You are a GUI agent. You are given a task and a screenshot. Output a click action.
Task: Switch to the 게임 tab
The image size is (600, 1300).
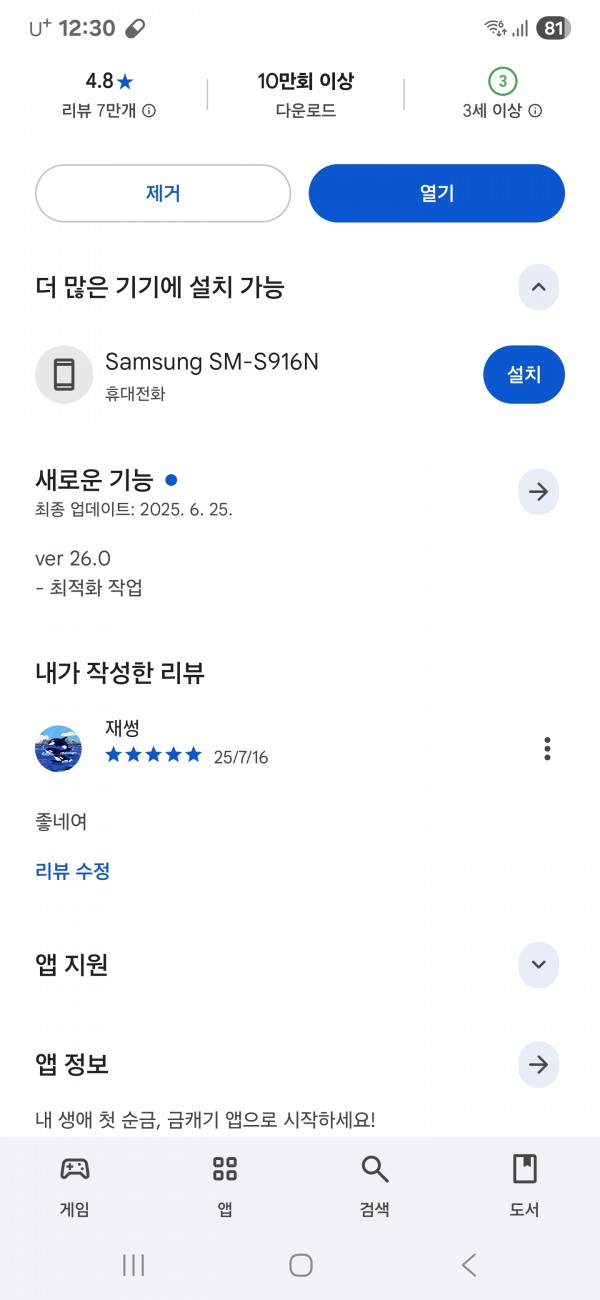coord(75,1186)
